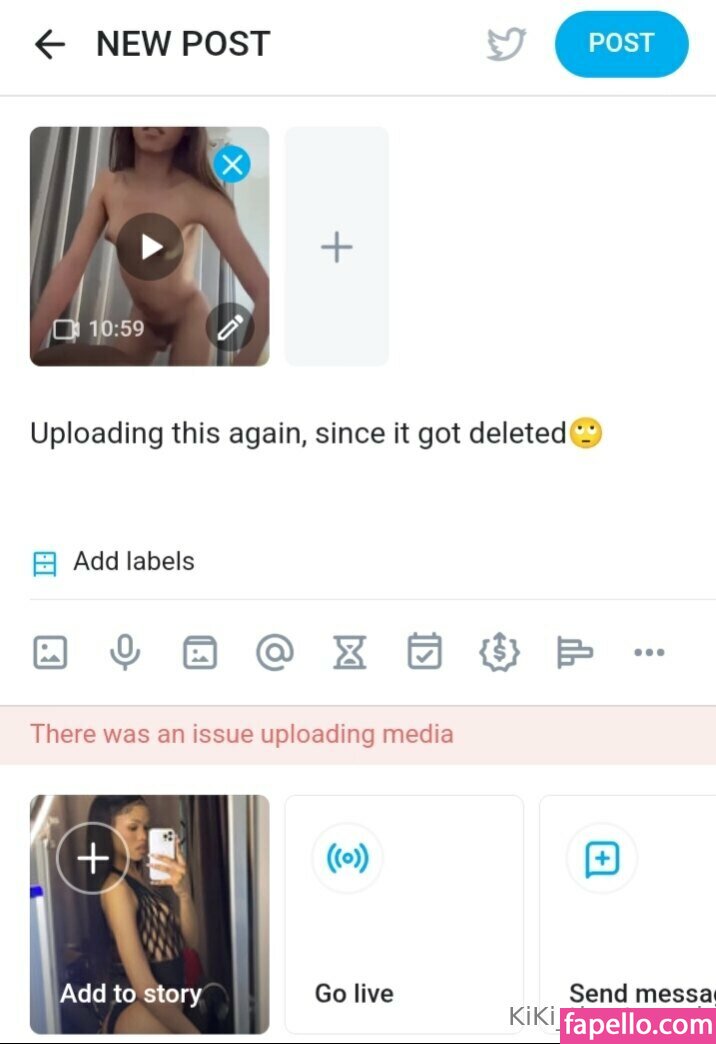Open more options three-dot icon
716x1044 pixels.
click(x=649, y=653)
